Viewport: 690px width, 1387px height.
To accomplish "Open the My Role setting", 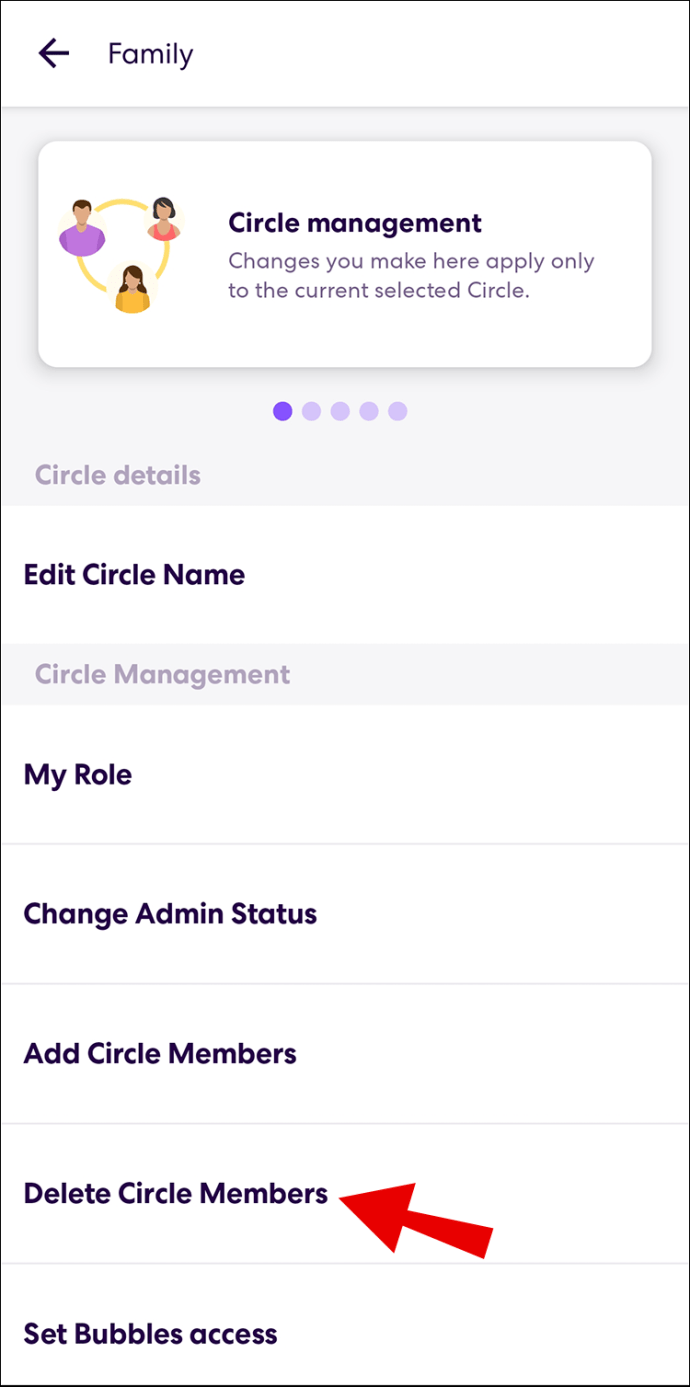I will [345, 775].
